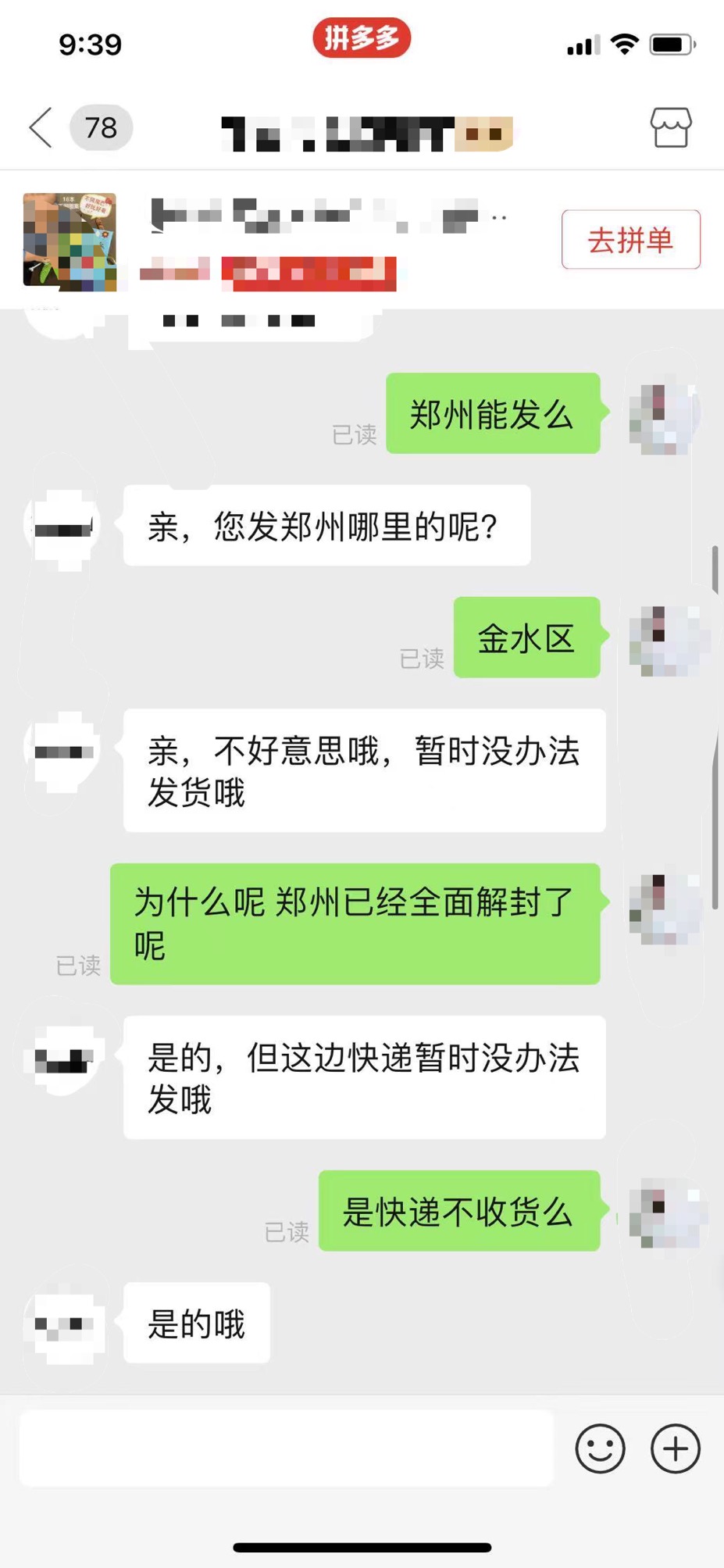This screenshot has width=724, height=1568.
Task: Tap the 去拼单 button
Action: click(x=630, y=240)
